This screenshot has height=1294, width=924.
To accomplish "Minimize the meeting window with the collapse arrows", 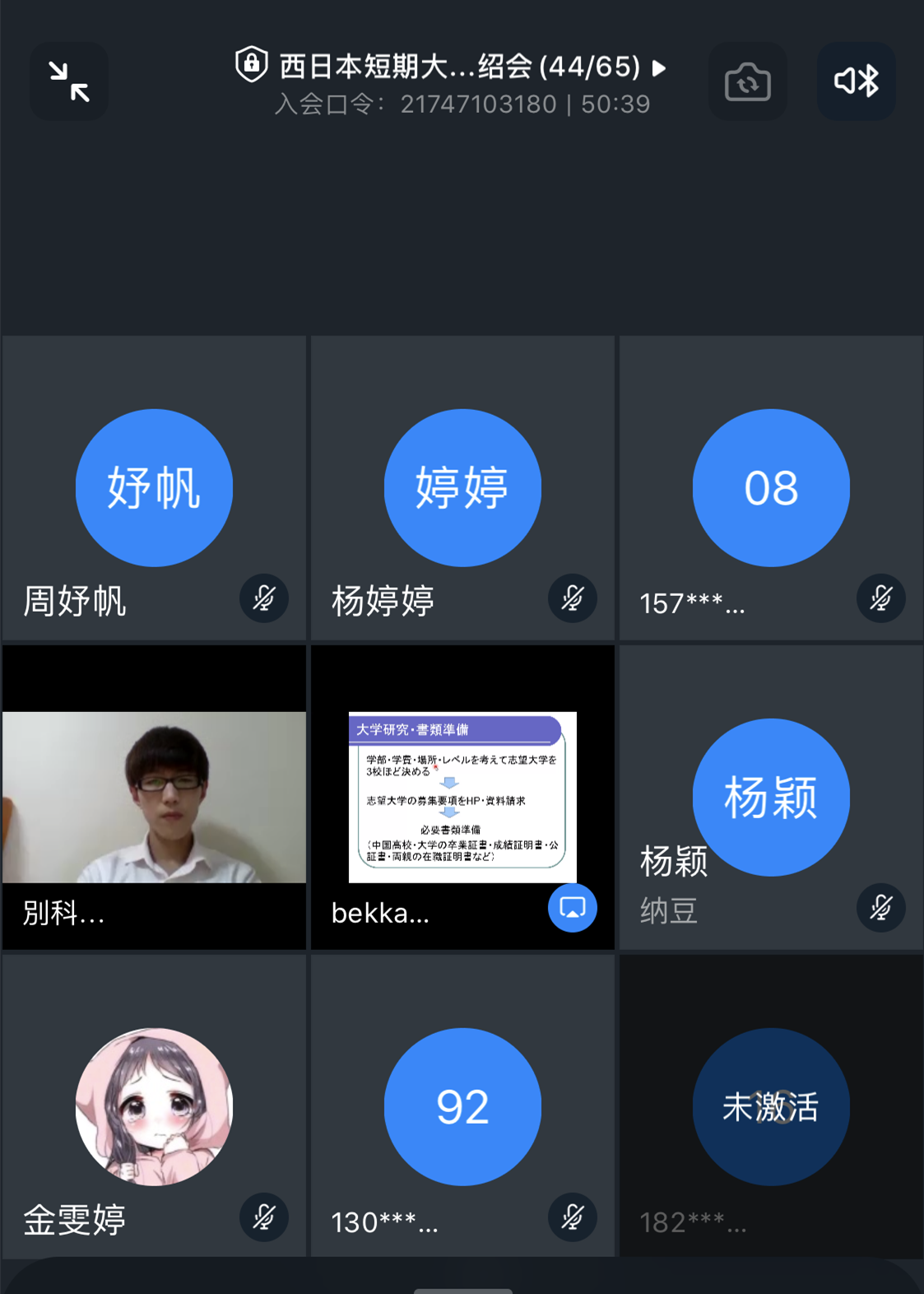I will [69, 81].
